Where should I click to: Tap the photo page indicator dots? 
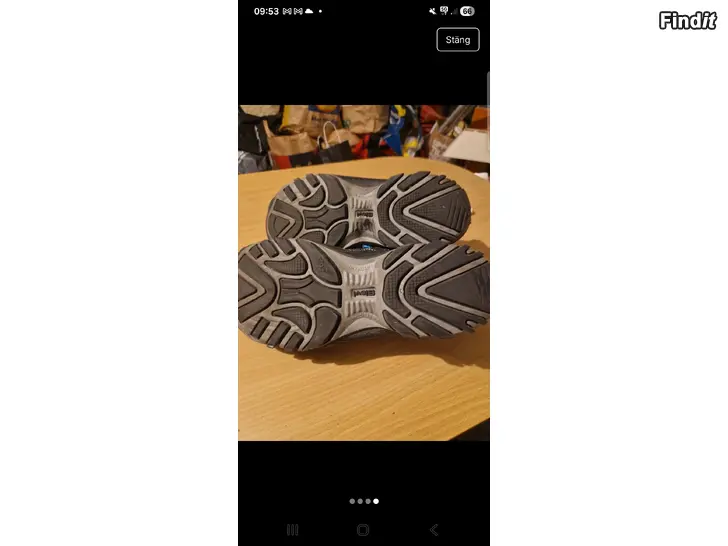click(x=364, y=501)
